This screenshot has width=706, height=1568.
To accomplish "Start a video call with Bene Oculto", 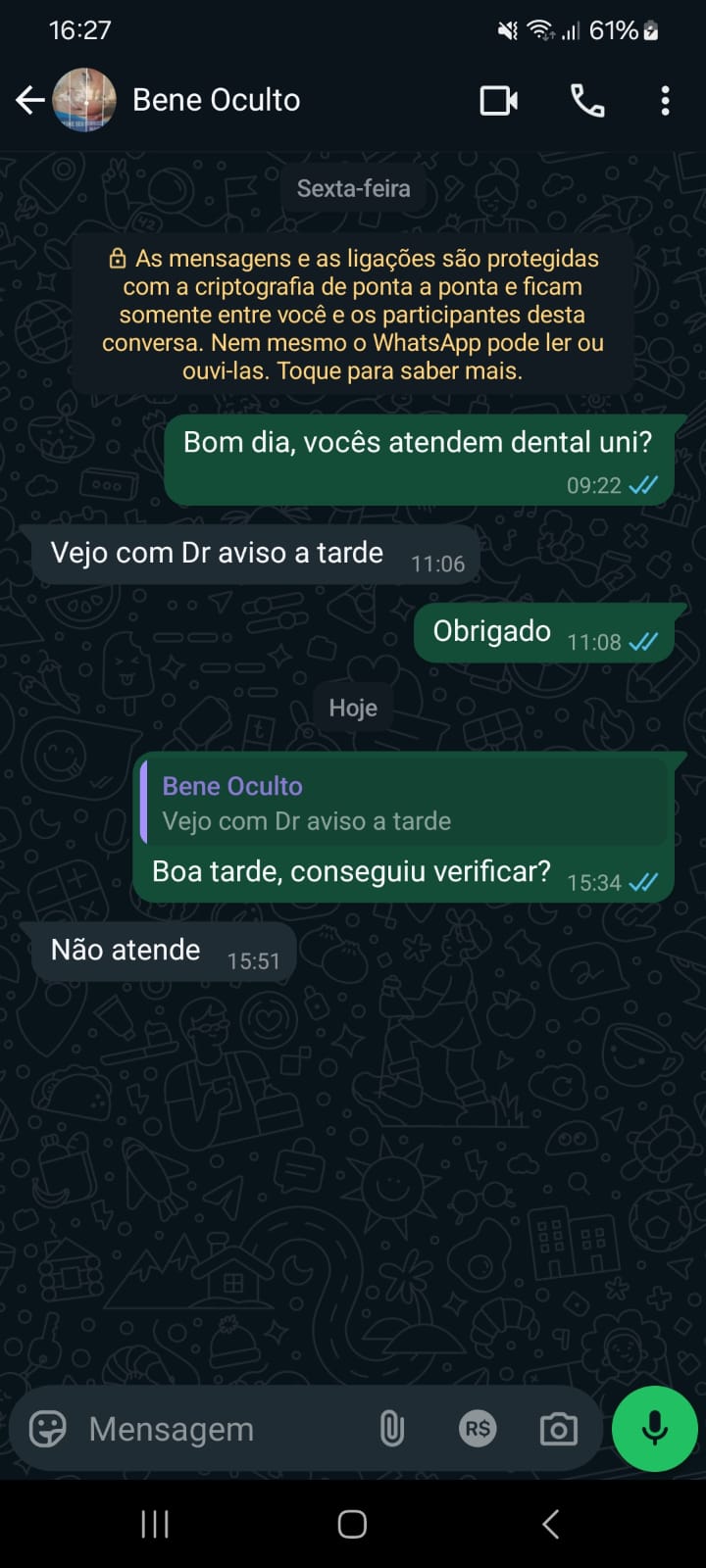I will (498, 100).
